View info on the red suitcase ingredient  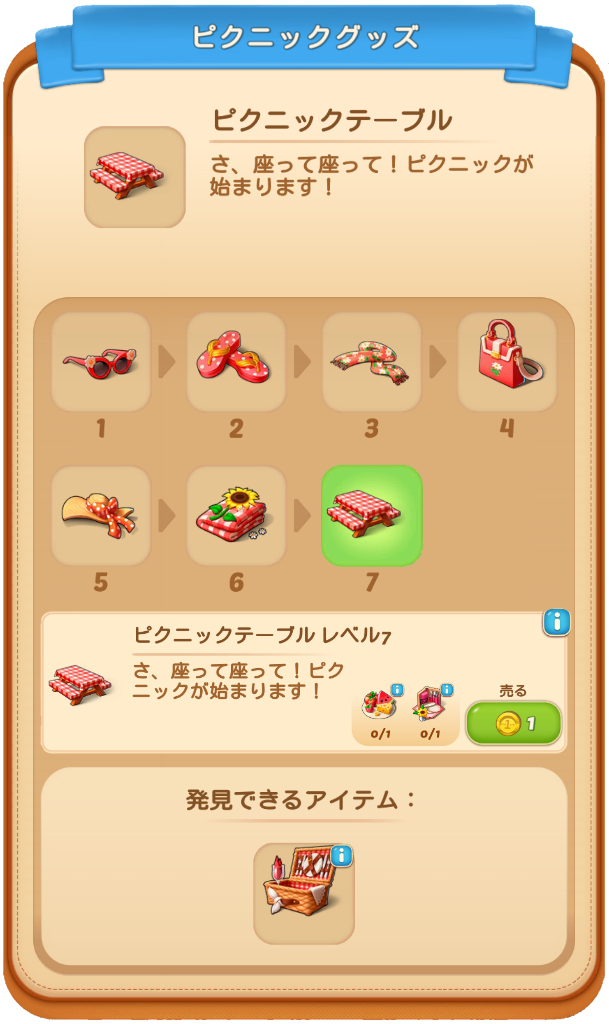446,690
